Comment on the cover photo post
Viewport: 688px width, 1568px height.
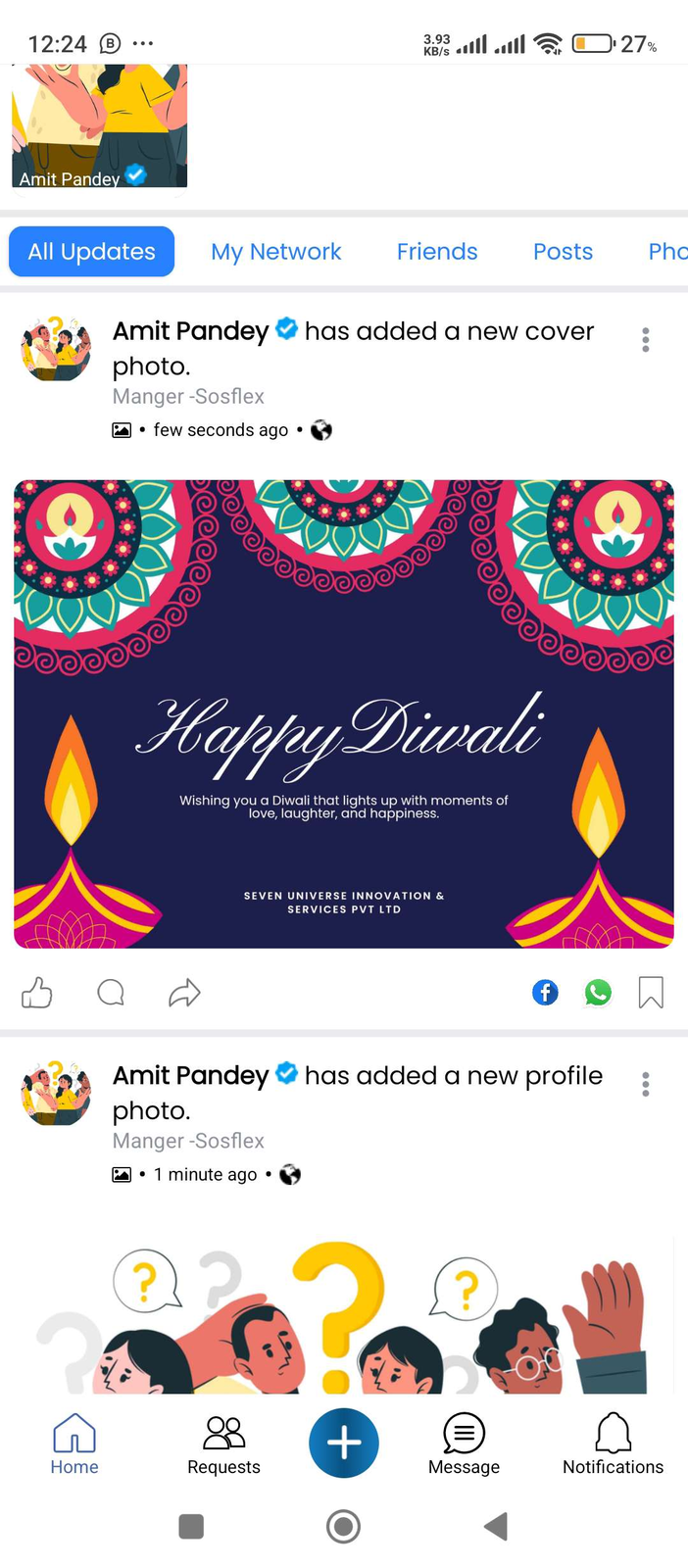pyautogui.click(x=111, y=993)
